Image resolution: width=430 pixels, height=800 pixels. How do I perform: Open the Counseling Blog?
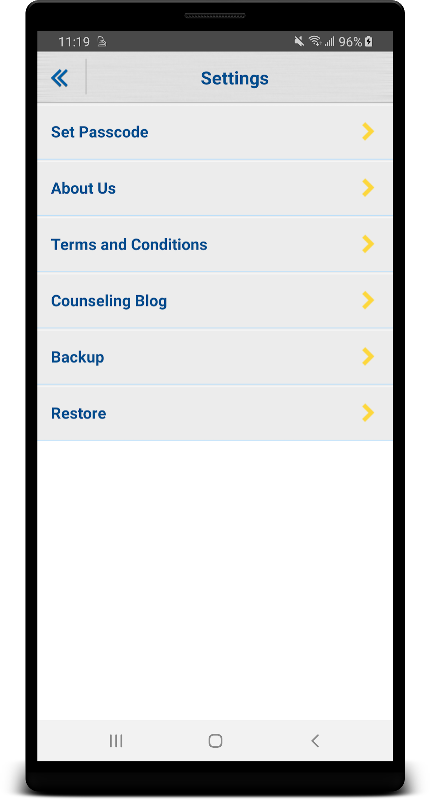(215, 301)
